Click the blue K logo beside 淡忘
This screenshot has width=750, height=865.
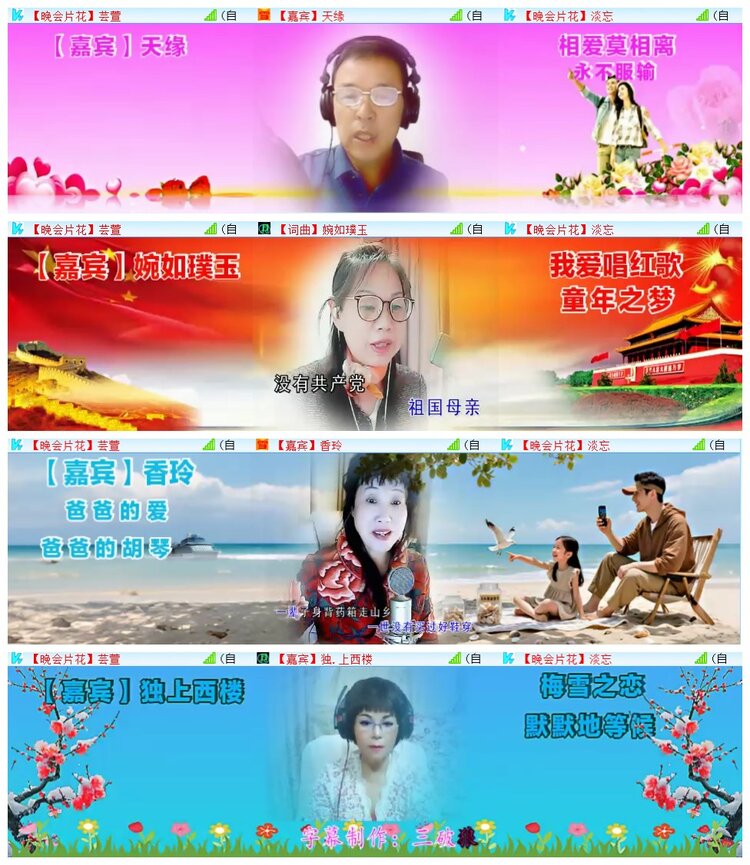click(x=510, y=12)
